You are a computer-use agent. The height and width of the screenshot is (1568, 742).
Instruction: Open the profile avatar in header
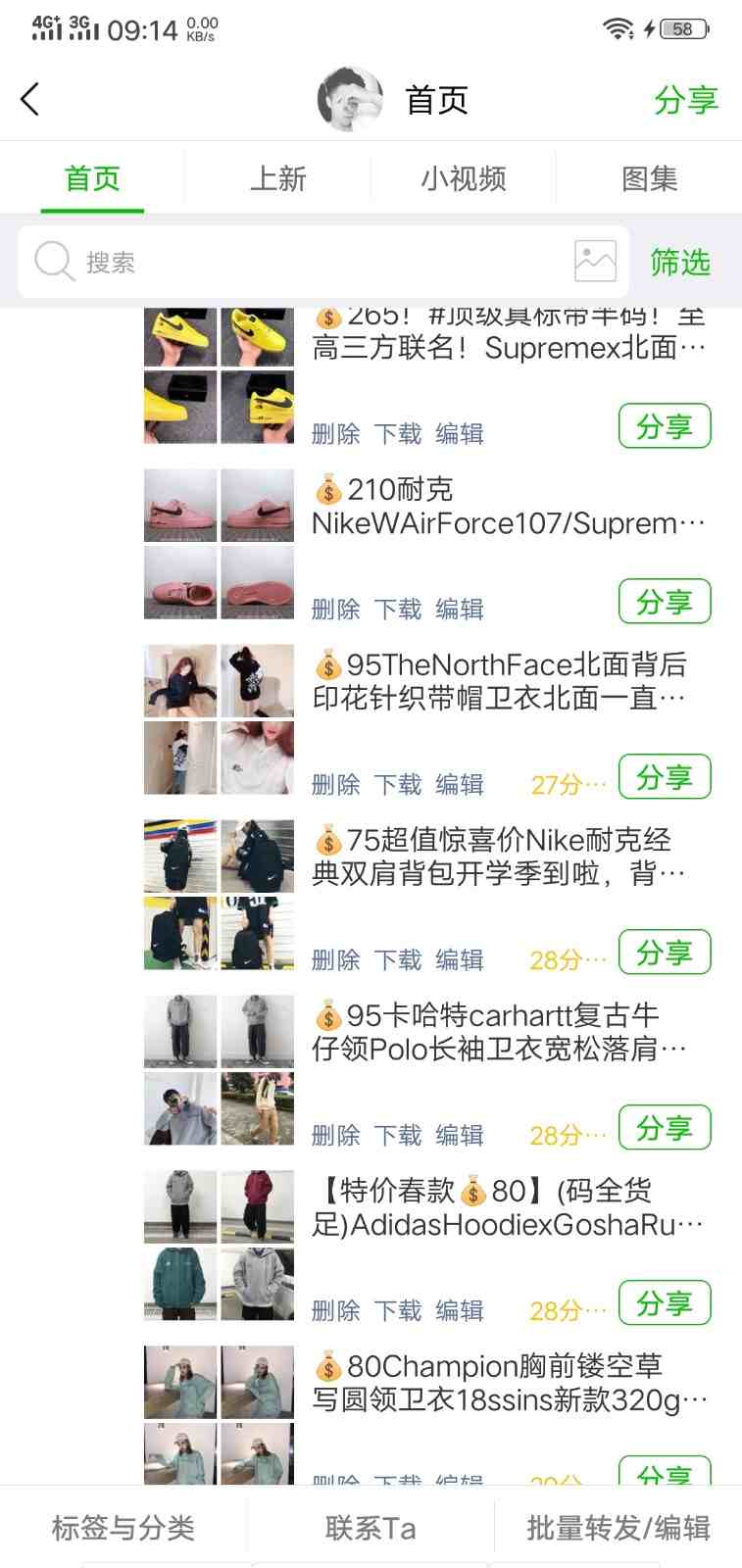350,99
